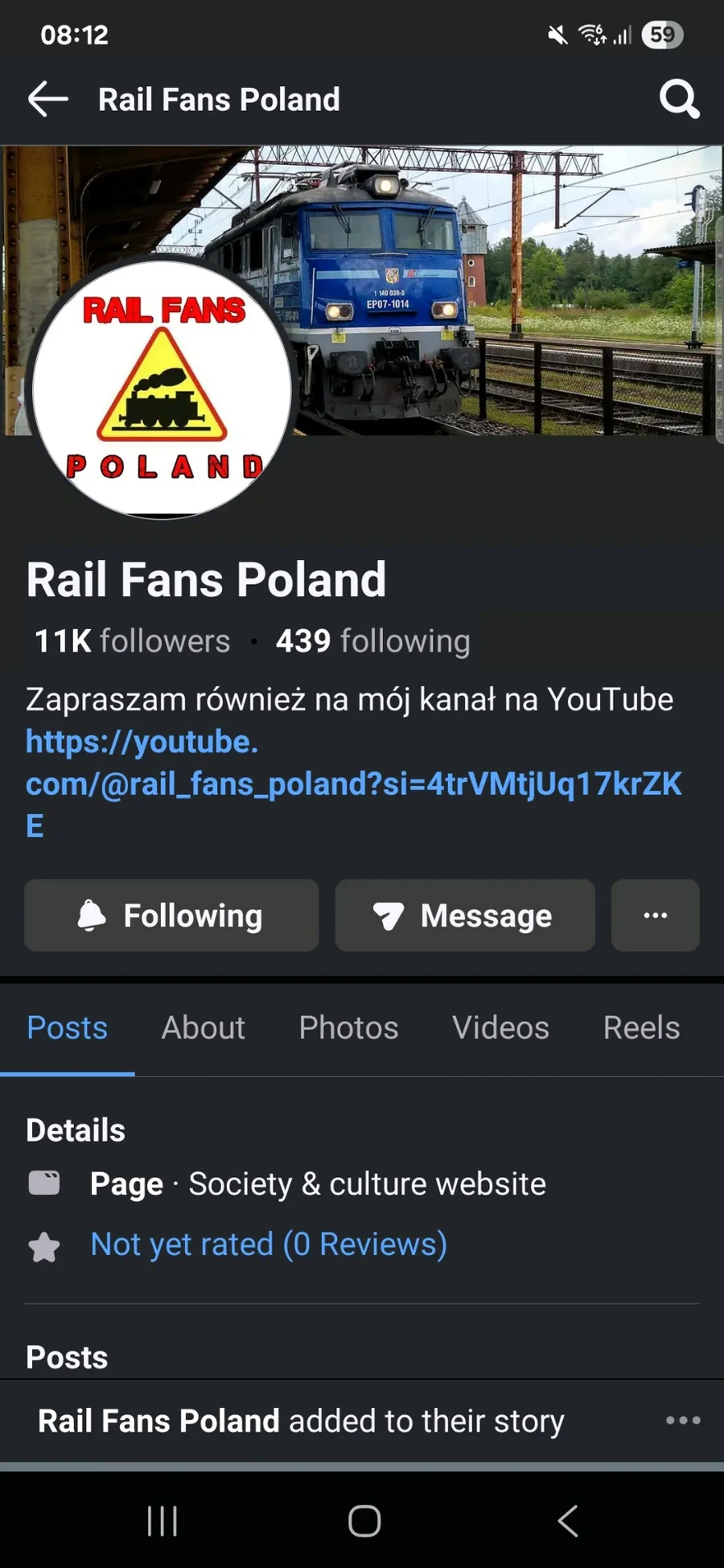Switch to the Videos tab

click(500, 1027)
